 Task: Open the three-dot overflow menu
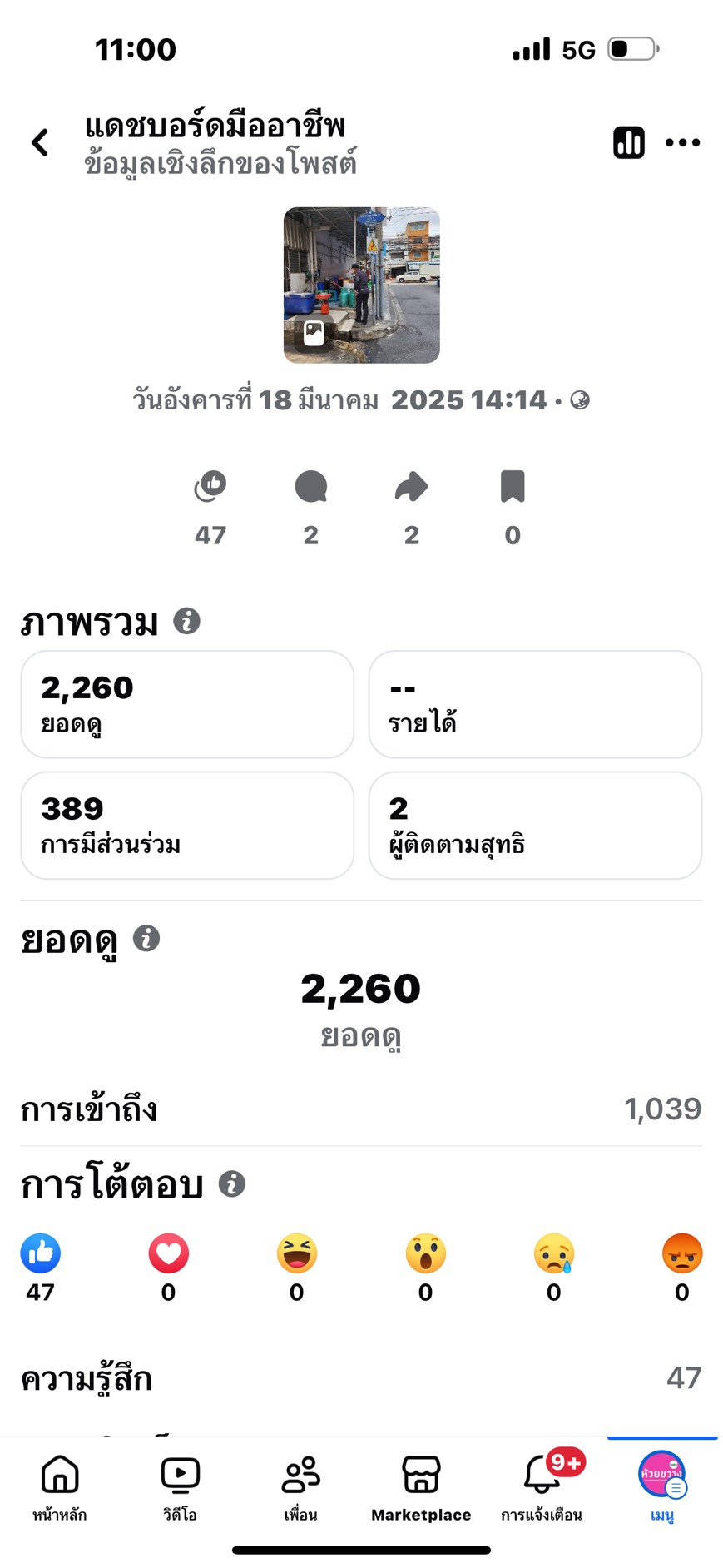(x=682, y=142)
